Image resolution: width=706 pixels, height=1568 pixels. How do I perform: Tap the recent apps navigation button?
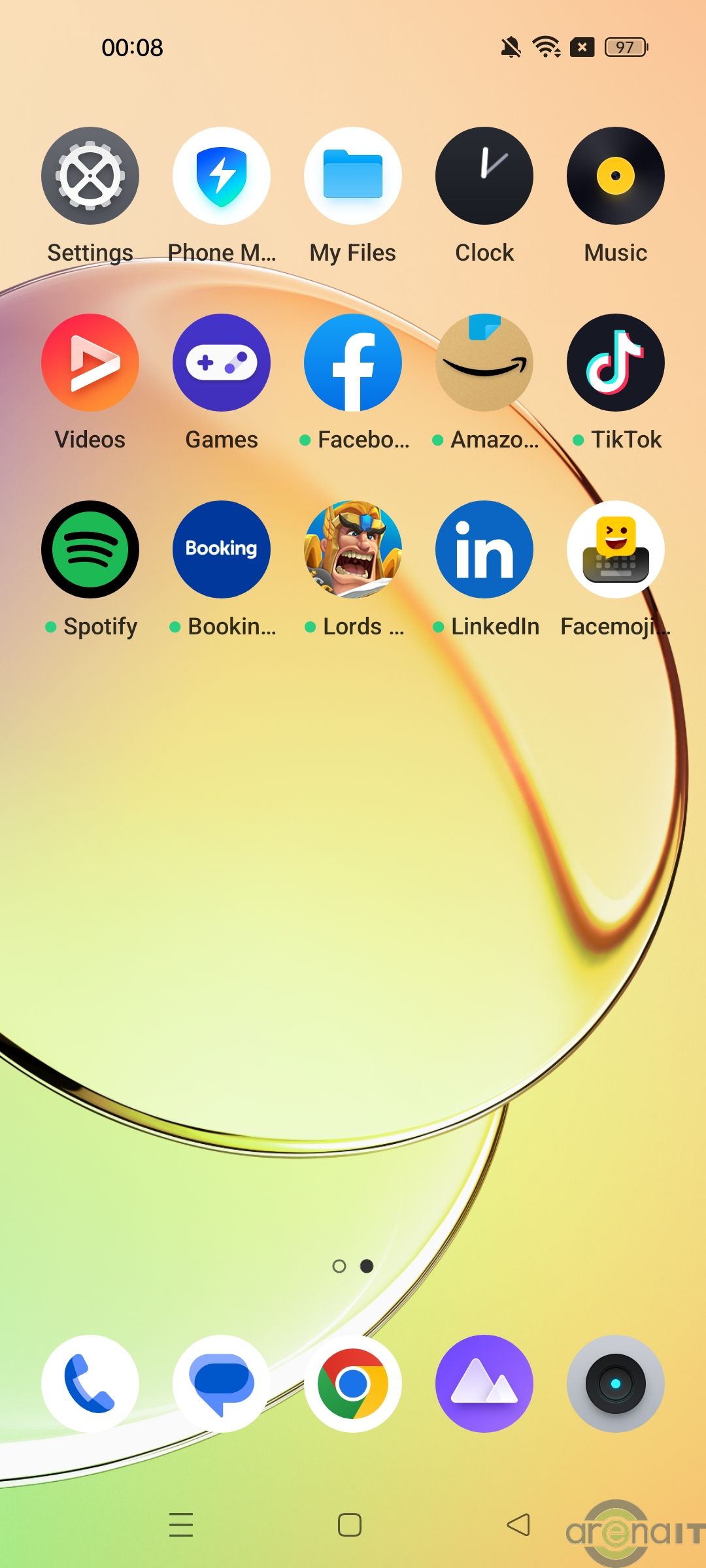[x=181, y=1525]
